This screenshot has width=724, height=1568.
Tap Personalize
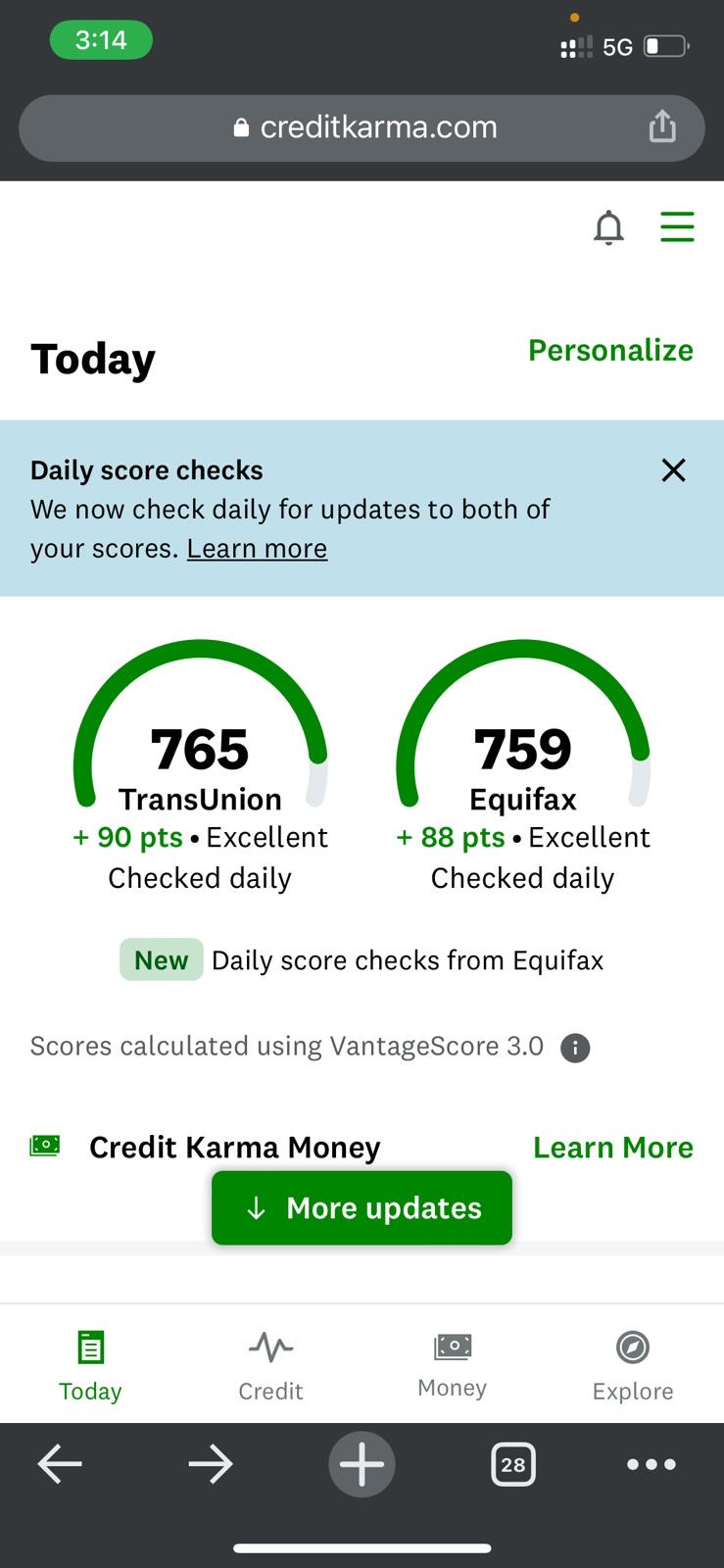tap(610, 350)
